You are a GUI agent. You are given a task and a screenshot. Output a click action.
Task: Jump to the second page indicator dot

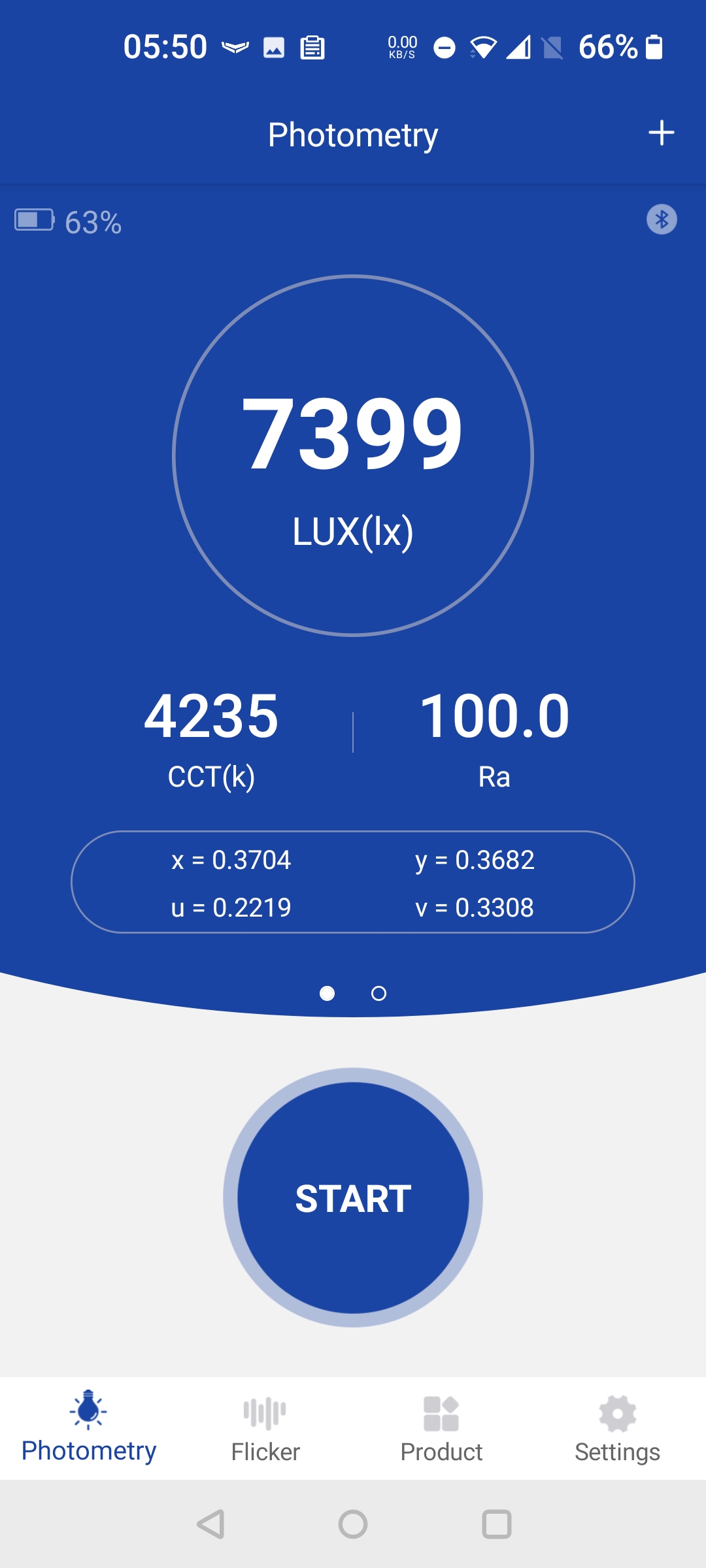pyautogui.click(x=378, y=994)
